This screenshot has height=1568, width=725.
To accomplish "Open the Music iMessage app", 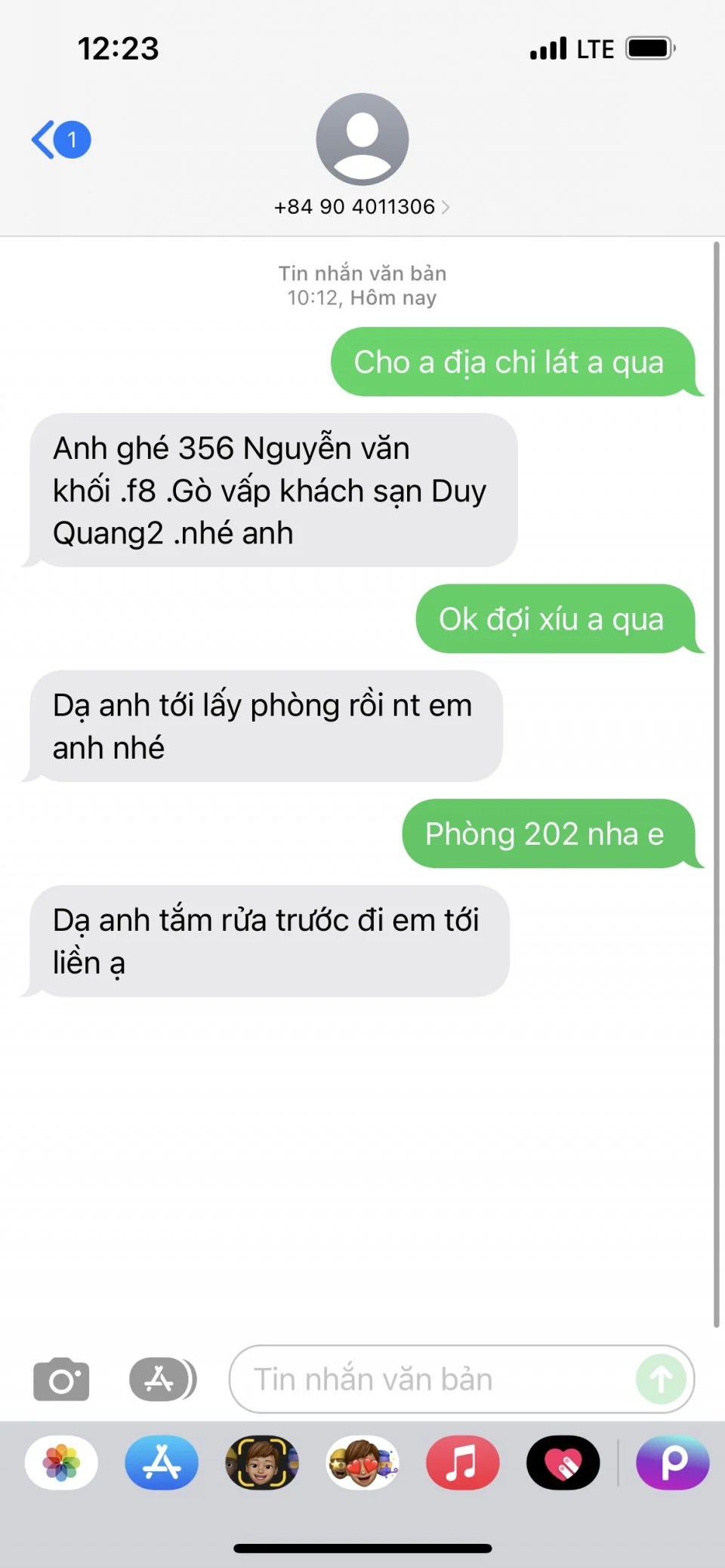I will (x=462, y=1462).
